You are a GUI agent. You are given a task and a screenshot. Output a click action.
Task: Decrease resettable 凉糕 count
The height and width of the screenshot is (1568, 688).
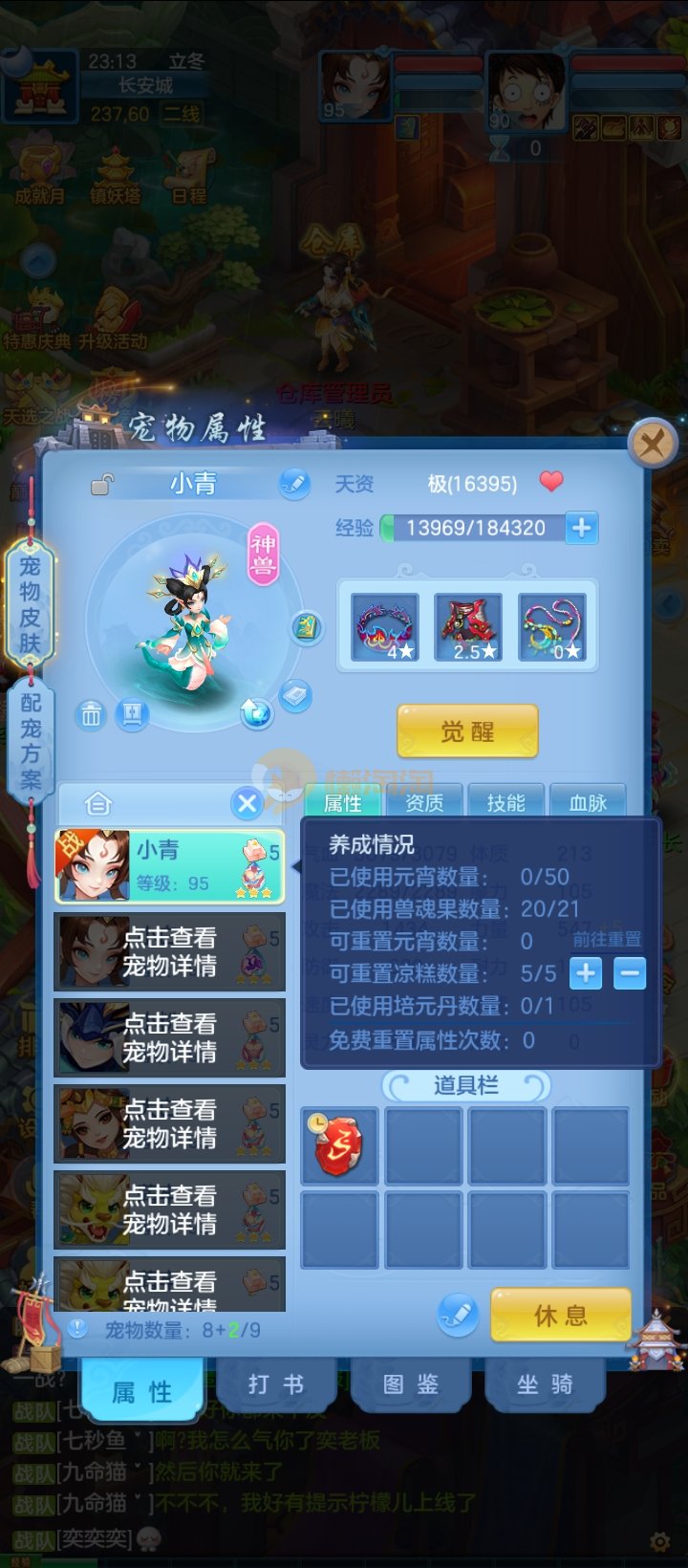point(629,973)
